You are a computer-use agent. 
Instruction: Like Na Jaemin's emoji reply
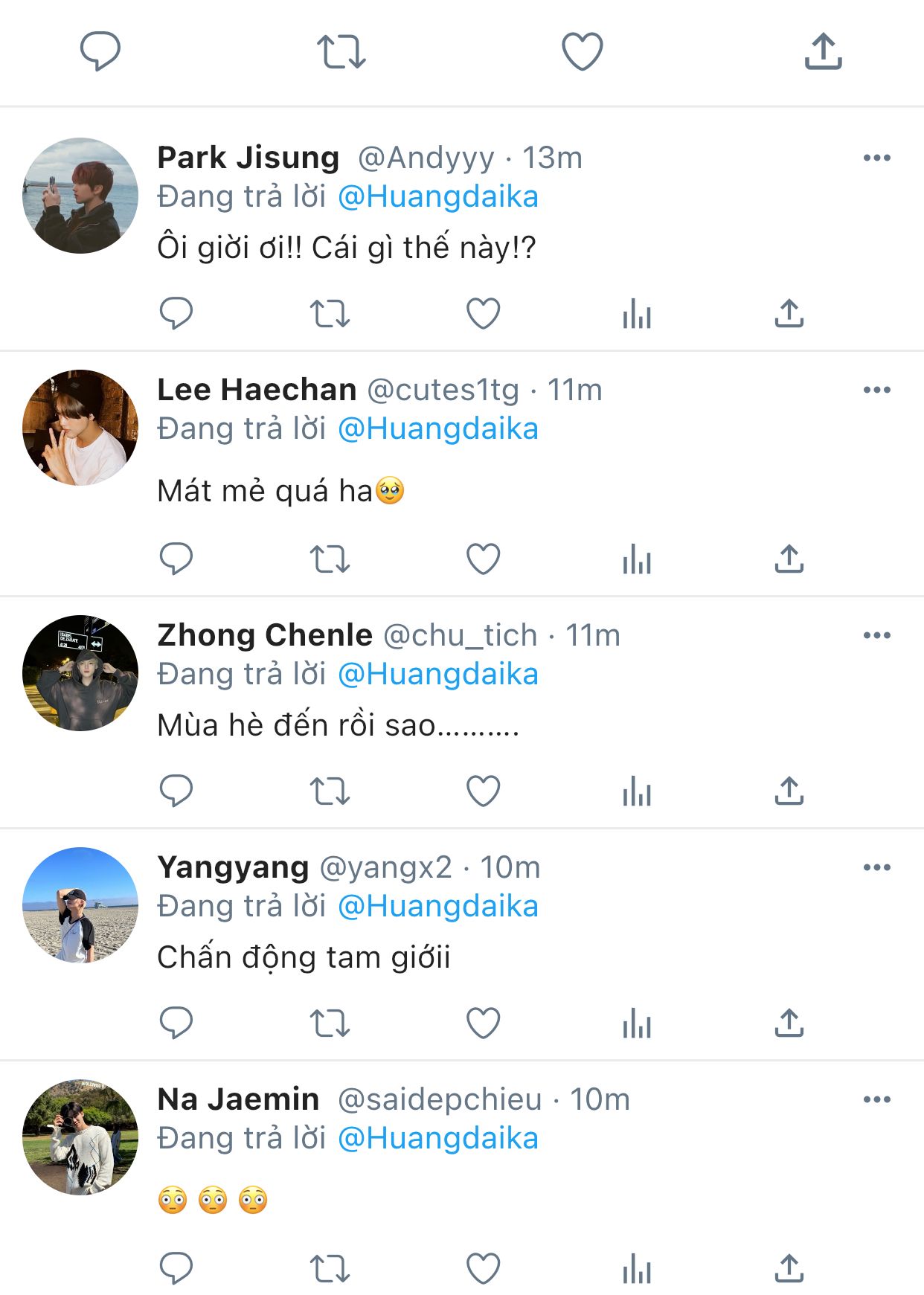coord(483,1268)
